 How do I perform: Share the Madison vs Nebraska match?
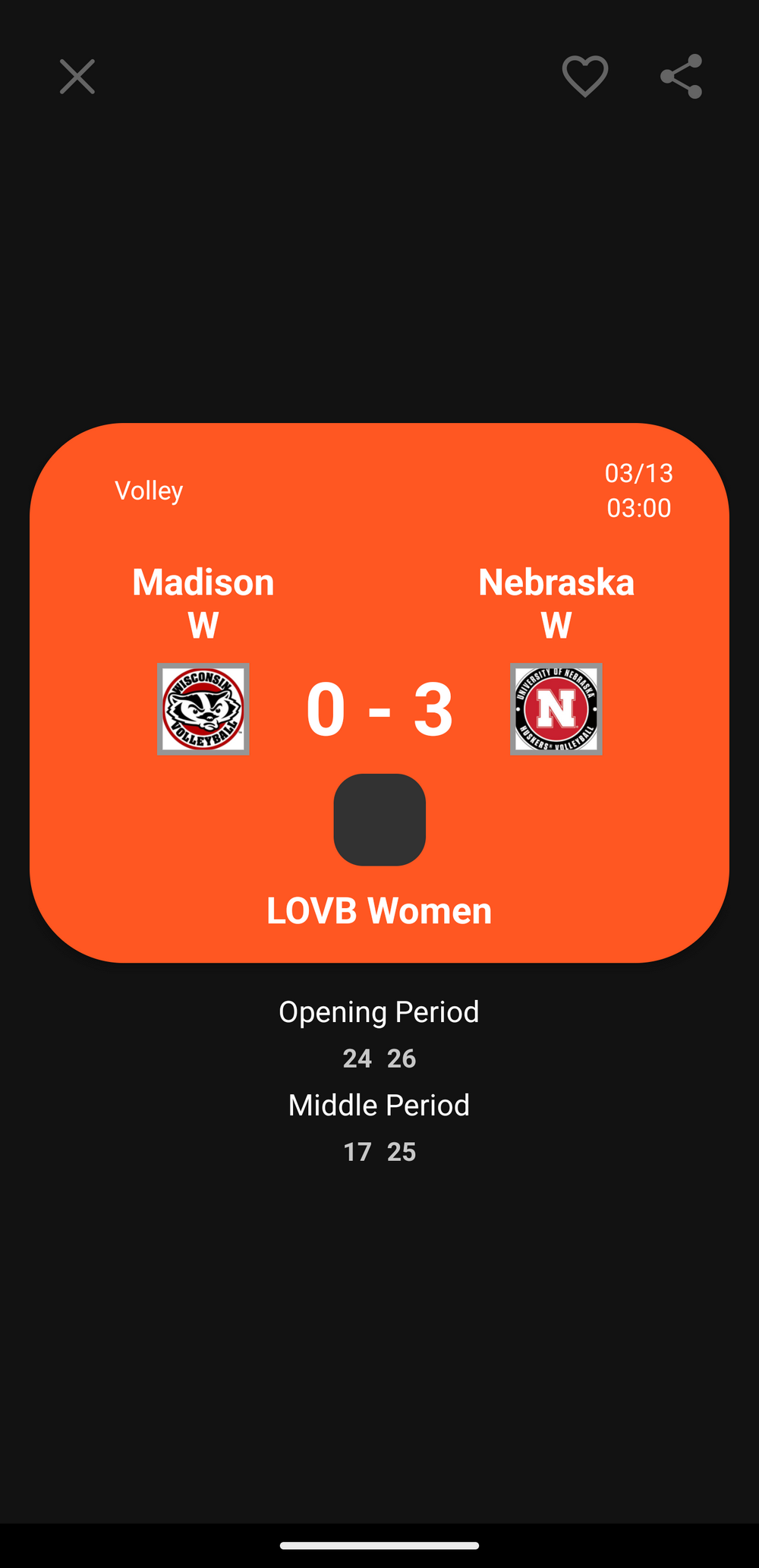pos(681,77)
